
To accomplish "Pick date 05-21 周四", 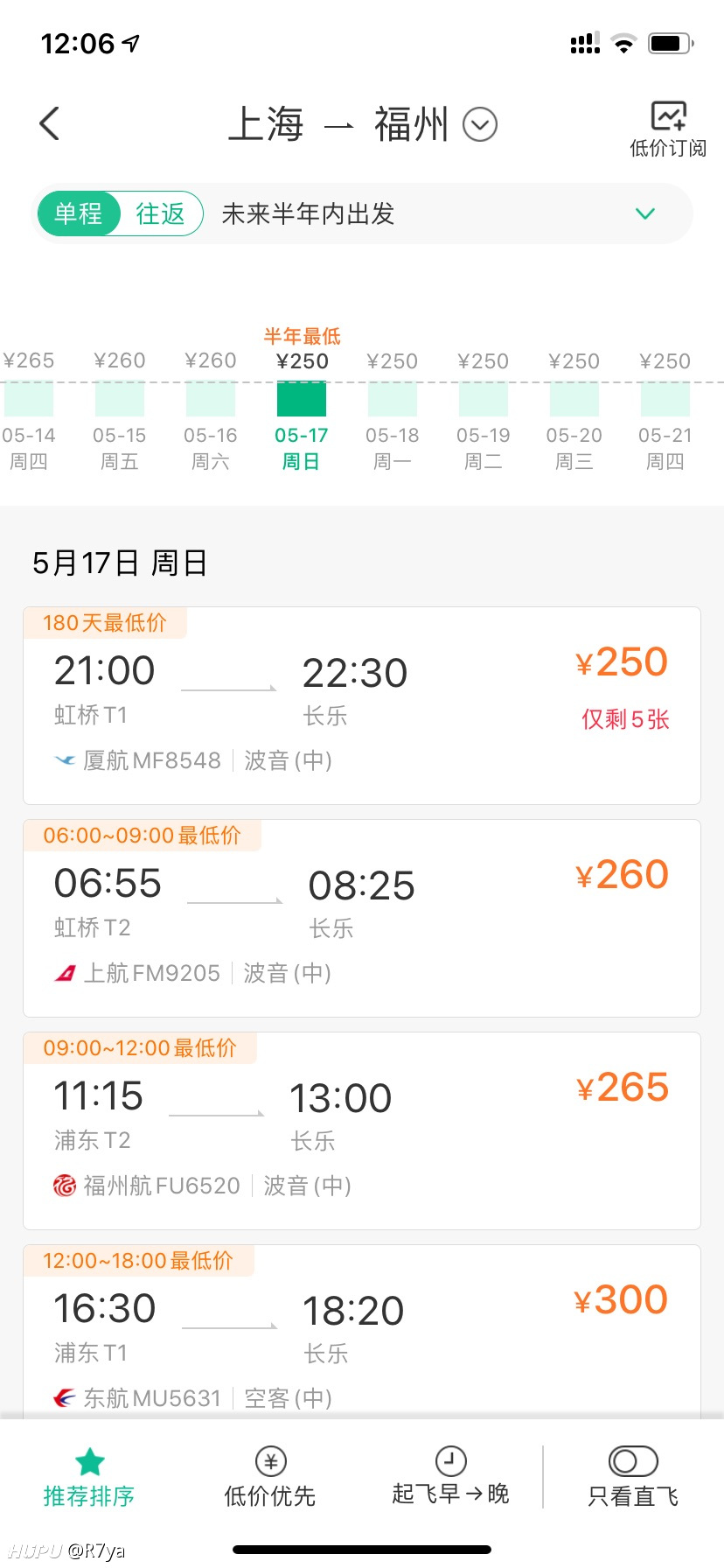I will (x=665, y=410).
